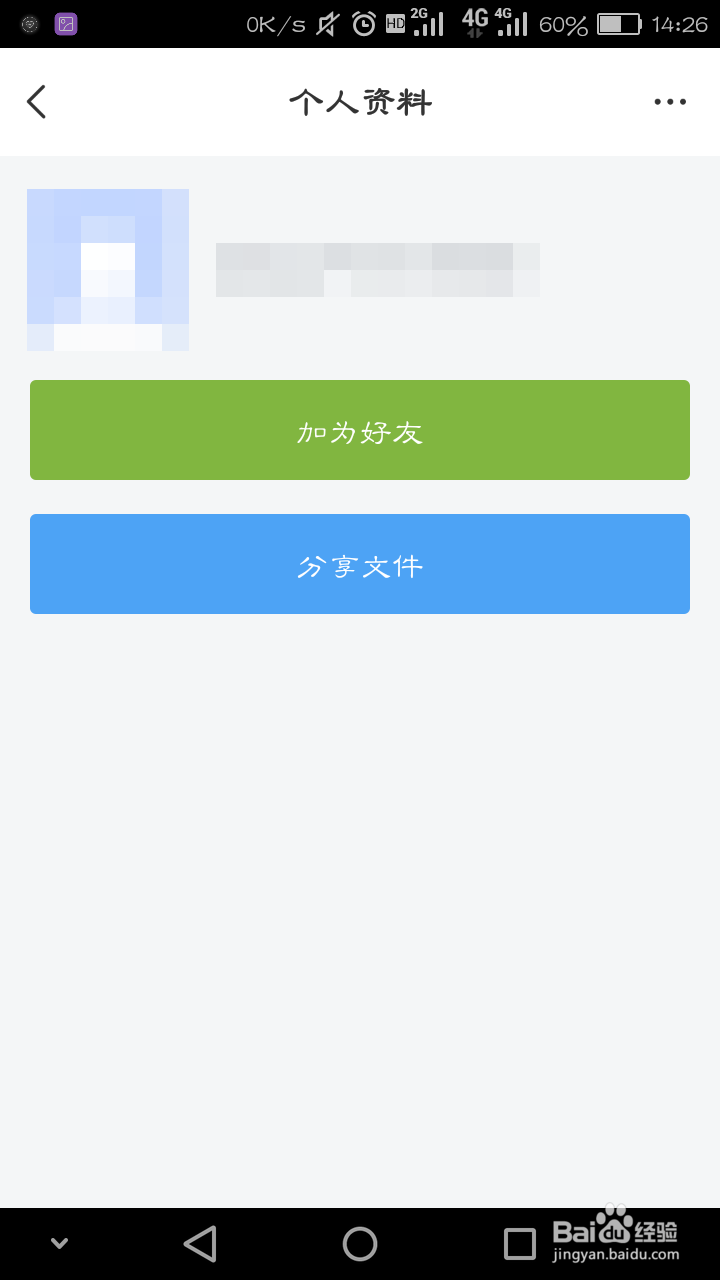Screen dimensions: 720x1280
Task: Tap the user profile avatar
Action: click(x=107, y=269)
